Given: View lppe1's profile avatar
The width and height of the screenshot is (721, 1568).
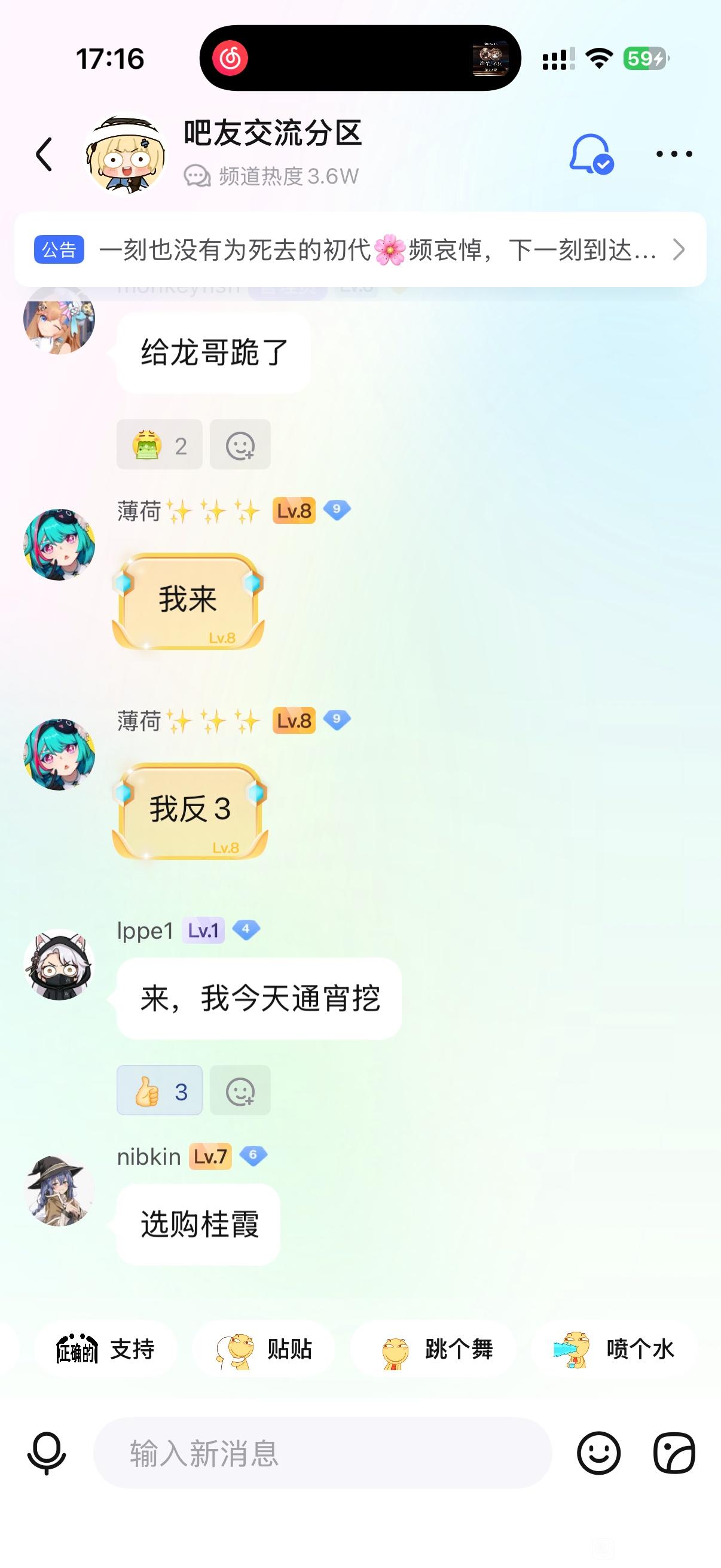Looking at the screenshot, I should [x=59, y=964].
